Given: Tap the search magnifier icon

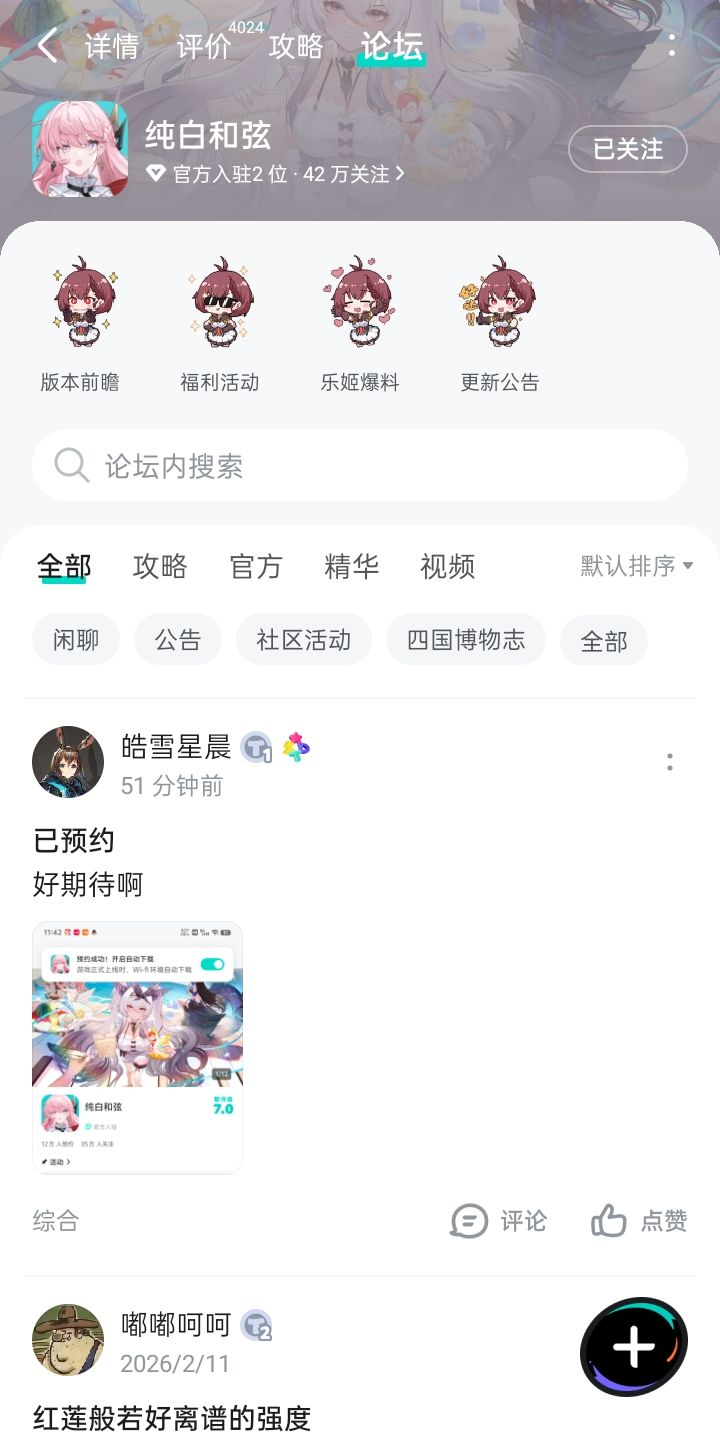Looking at the screenshot, I should pyautogui.click(x=70, y=464).
